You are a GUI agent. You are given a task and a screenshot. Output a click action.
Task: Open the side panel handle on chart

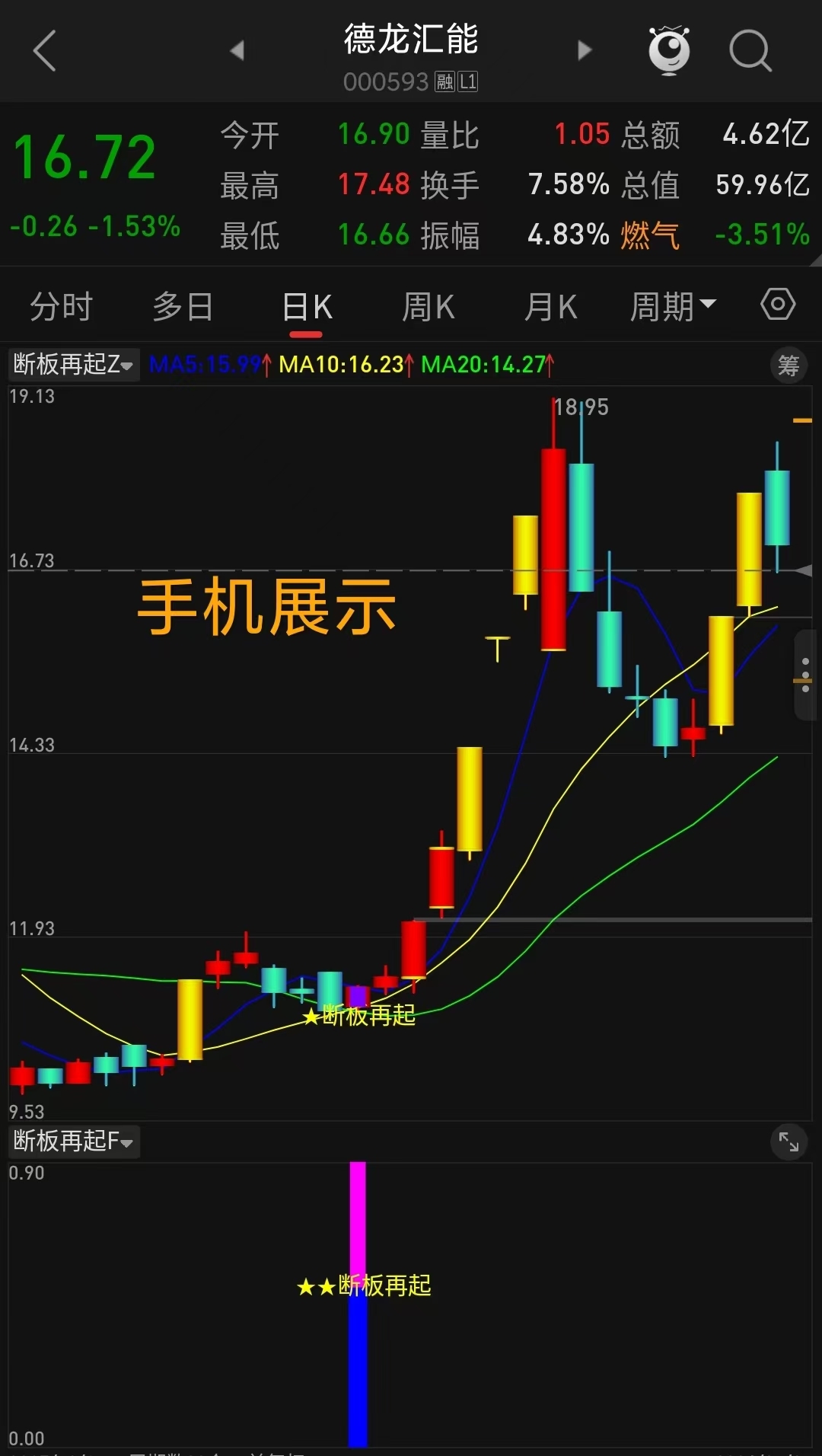point(805,675)
